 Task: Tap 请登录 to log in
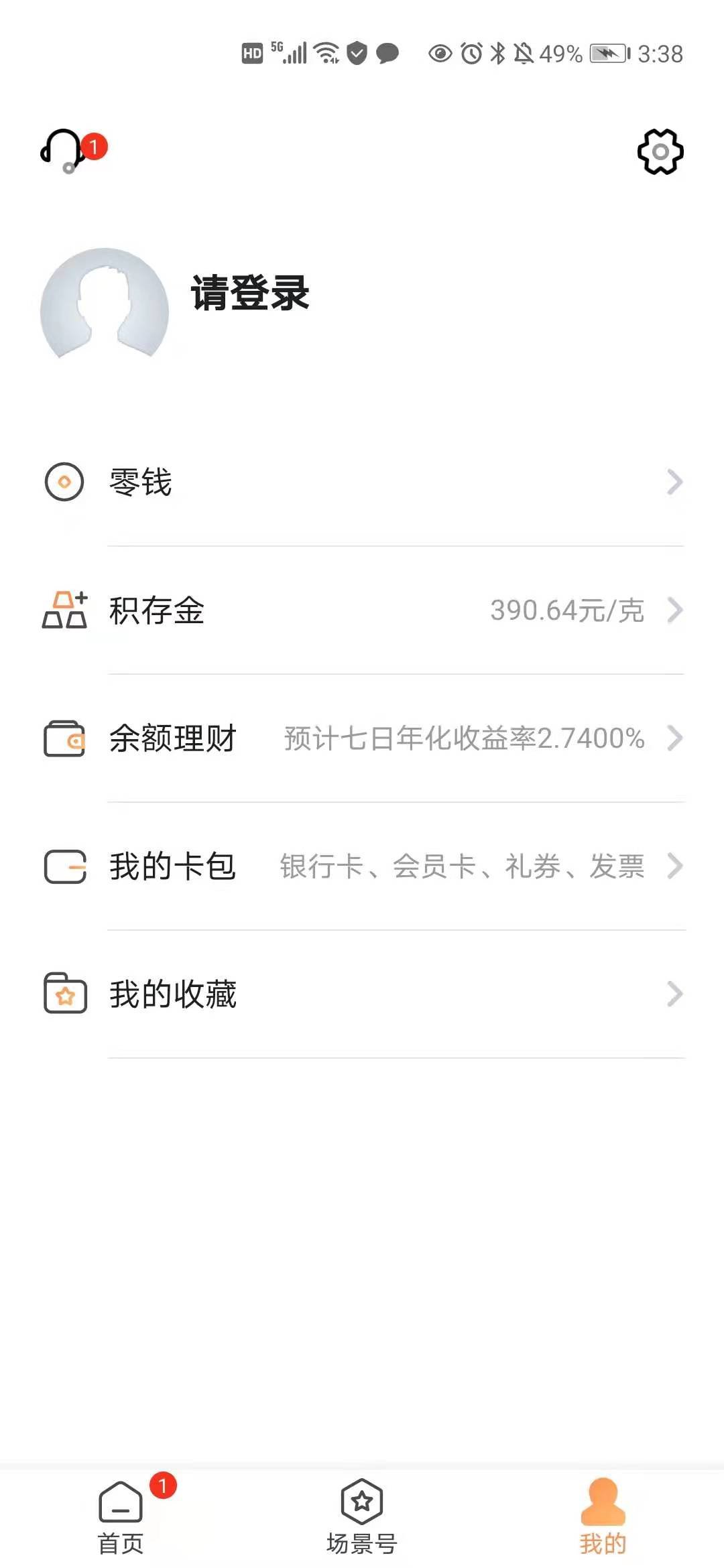[250, 293]
